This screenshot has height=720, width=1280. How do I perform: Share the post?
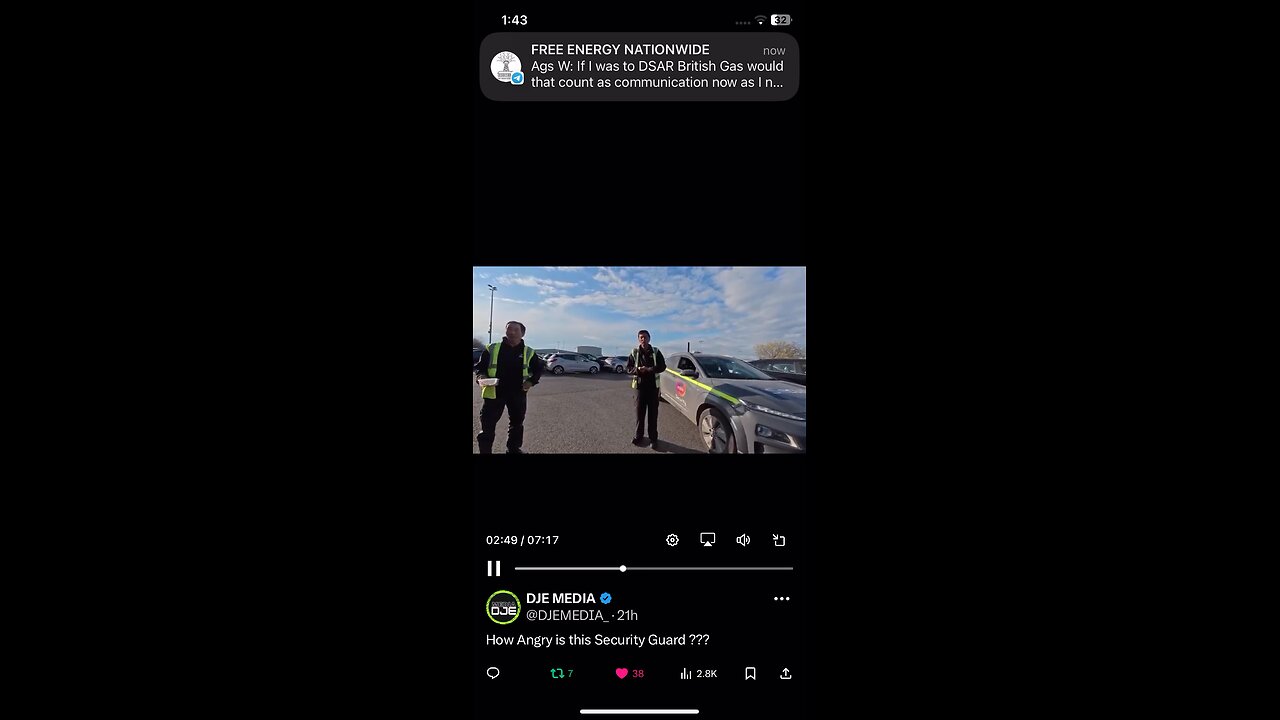[786, 673]
